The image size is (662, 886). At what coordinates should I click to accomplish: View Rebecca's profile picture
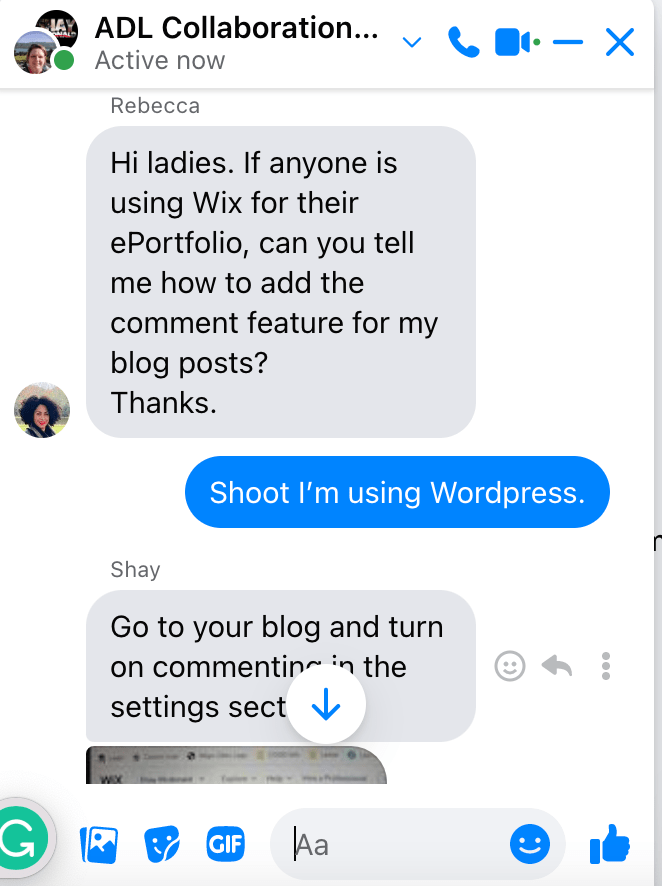(x=42, y=410)
